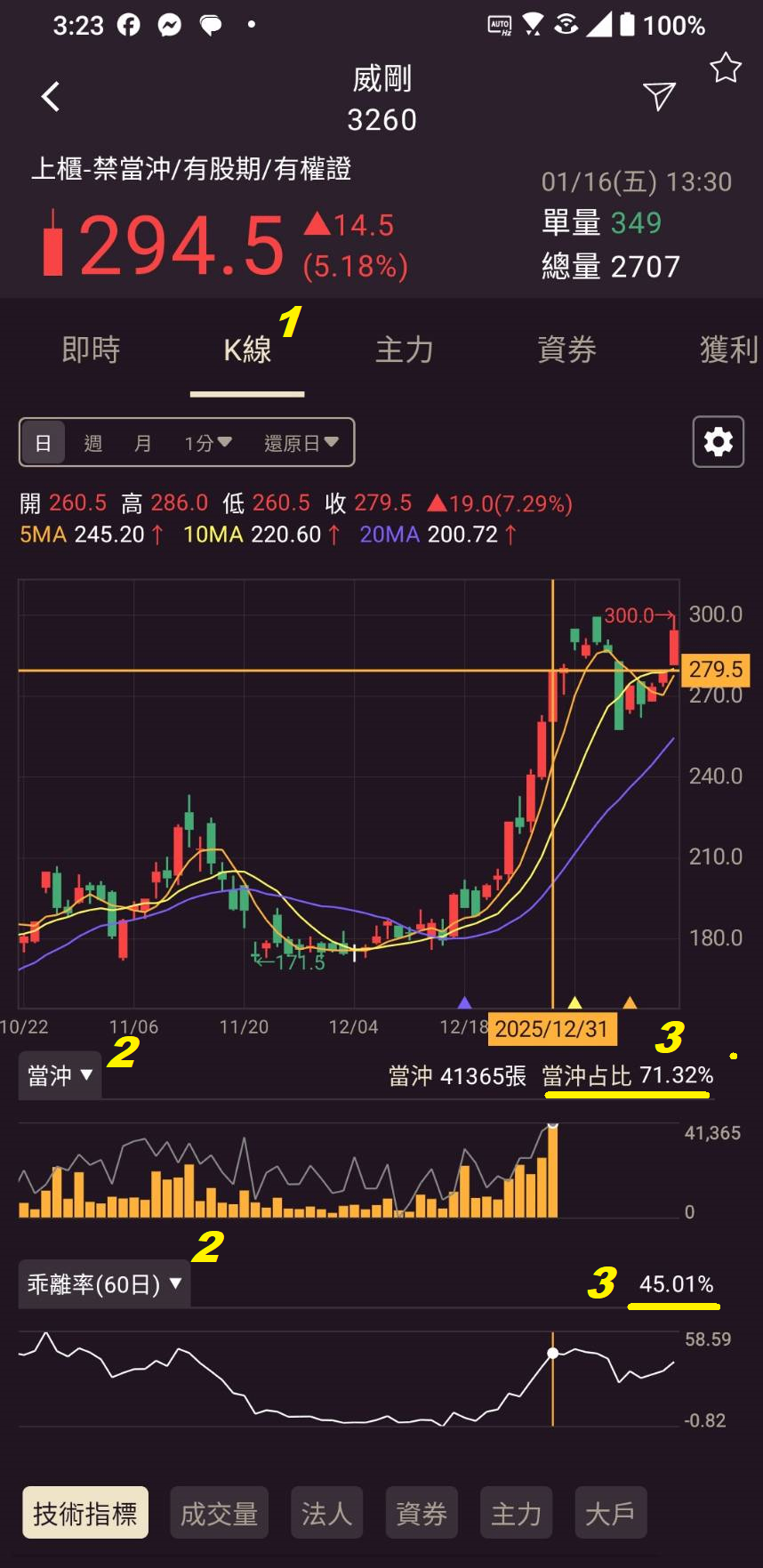
Task: Keep 日 daily candle view selected
Action: pyautogui.click(x=43, y=442)
